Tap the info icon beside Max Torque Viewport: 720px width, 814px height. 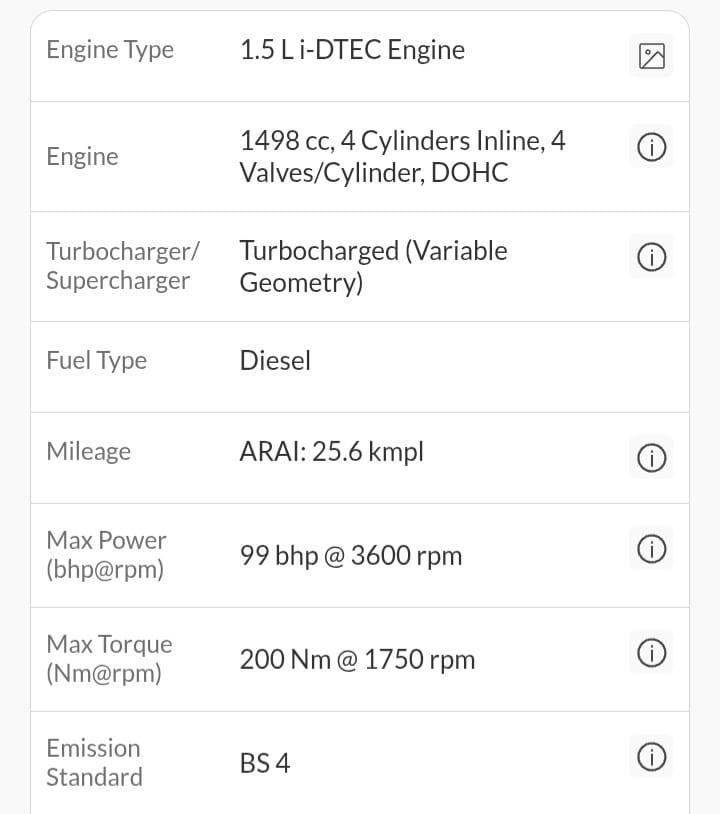tap(651, 653)
